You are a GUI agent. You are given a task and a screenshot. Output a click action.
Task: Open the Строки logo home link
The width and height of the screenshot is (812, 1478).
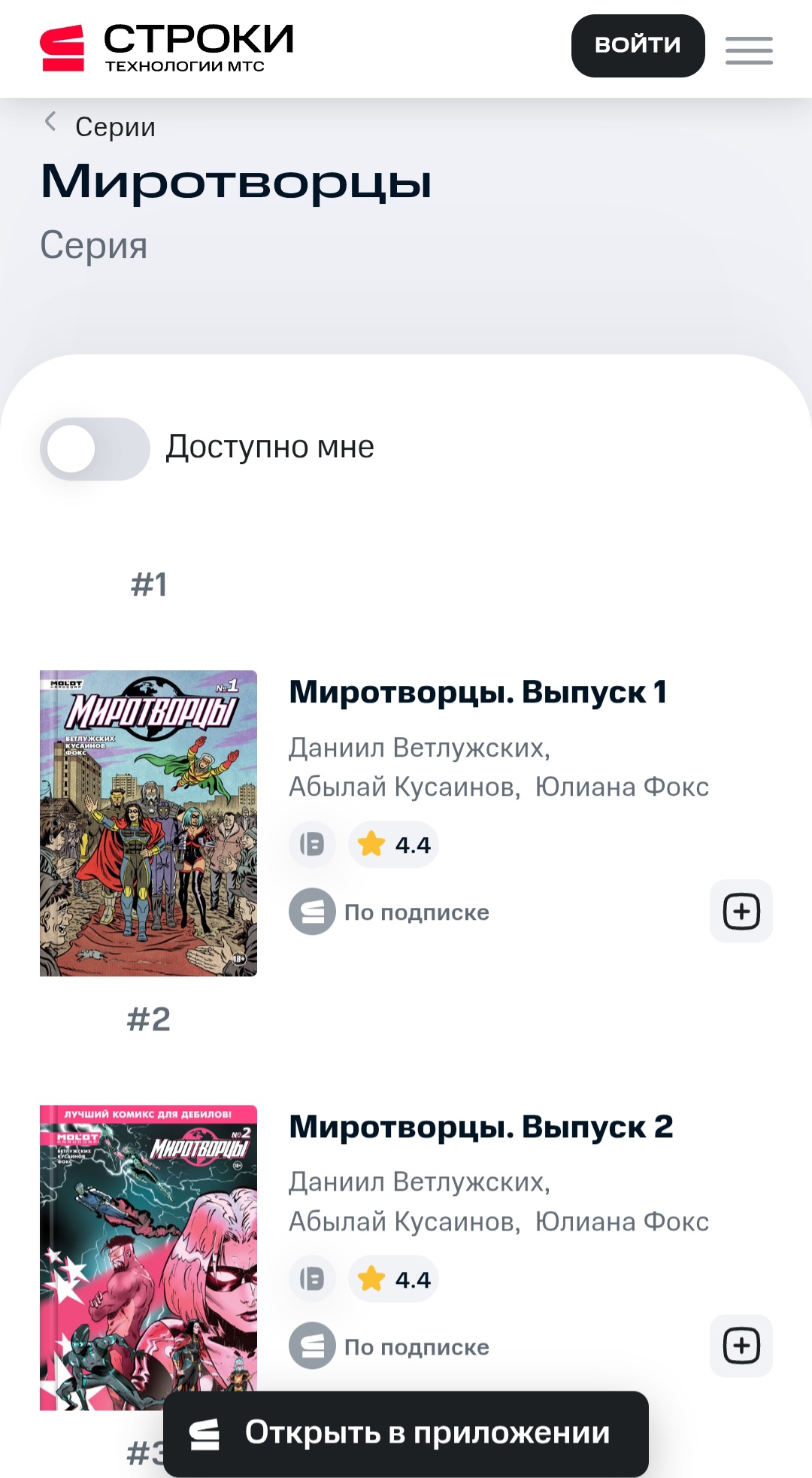tap(167, 47)
